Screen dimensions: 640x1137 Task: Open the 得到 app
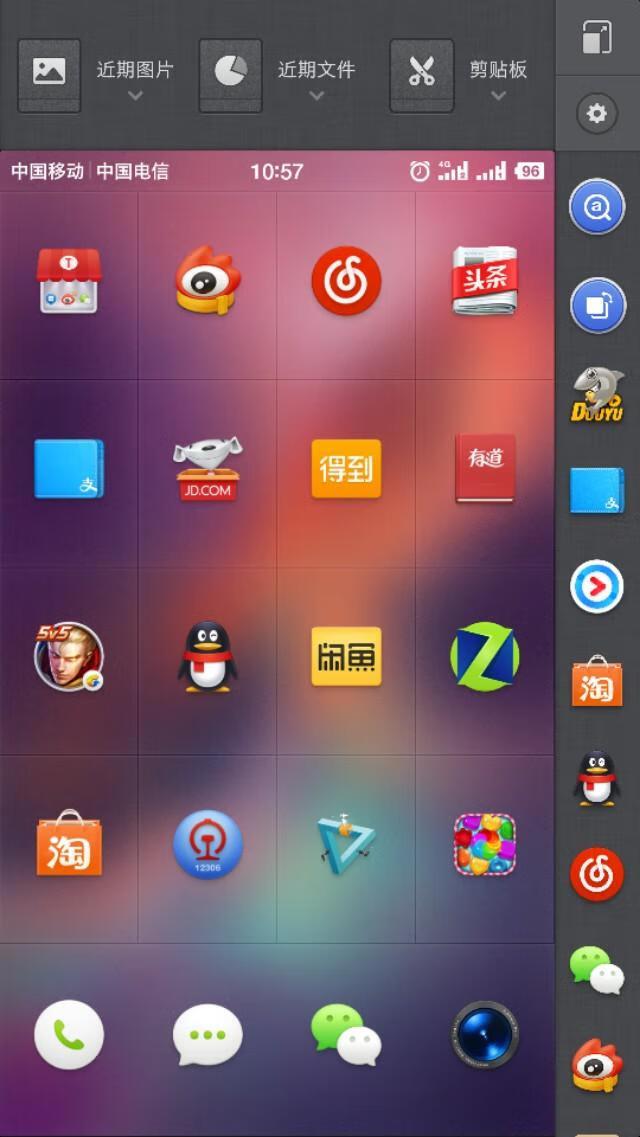pos(346,468)
